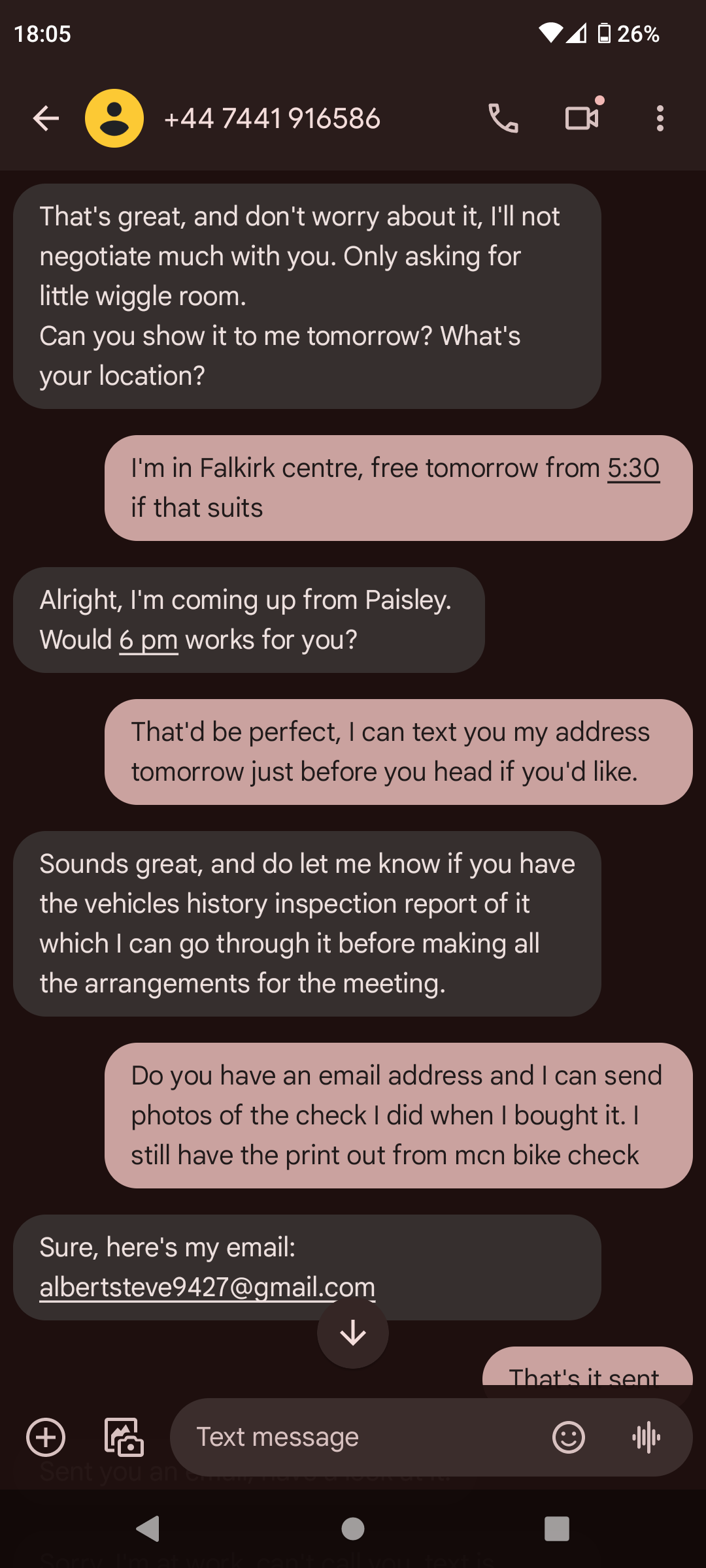Open the gallery and camera picker
The width and height of the screenshot is (706, 1568).
124,1437
